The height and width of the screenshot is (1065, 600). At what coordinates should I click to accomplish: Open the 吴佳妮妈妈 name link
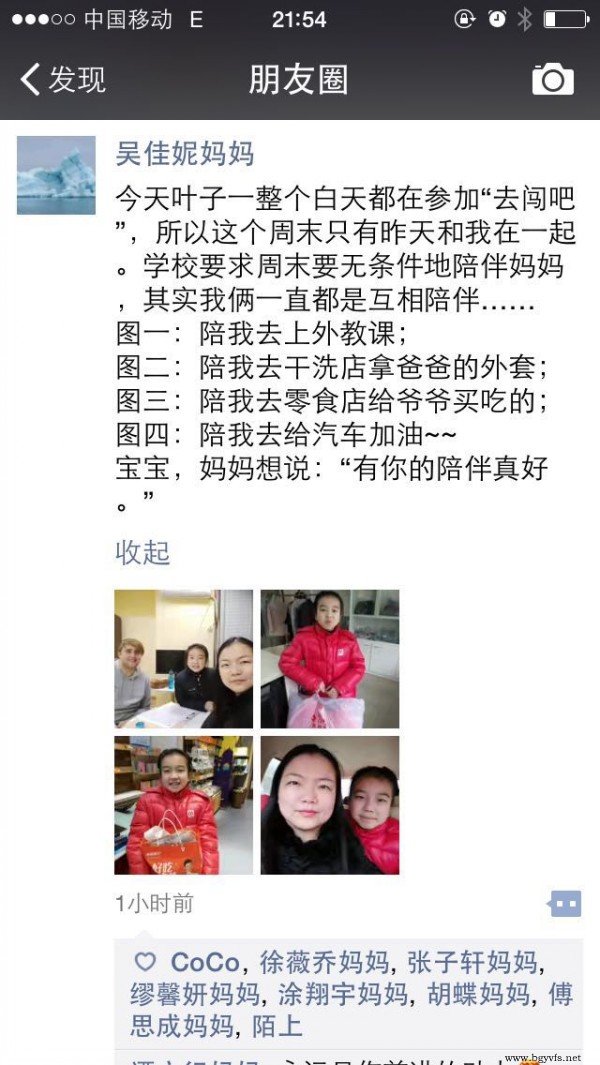tap(185, 153)
